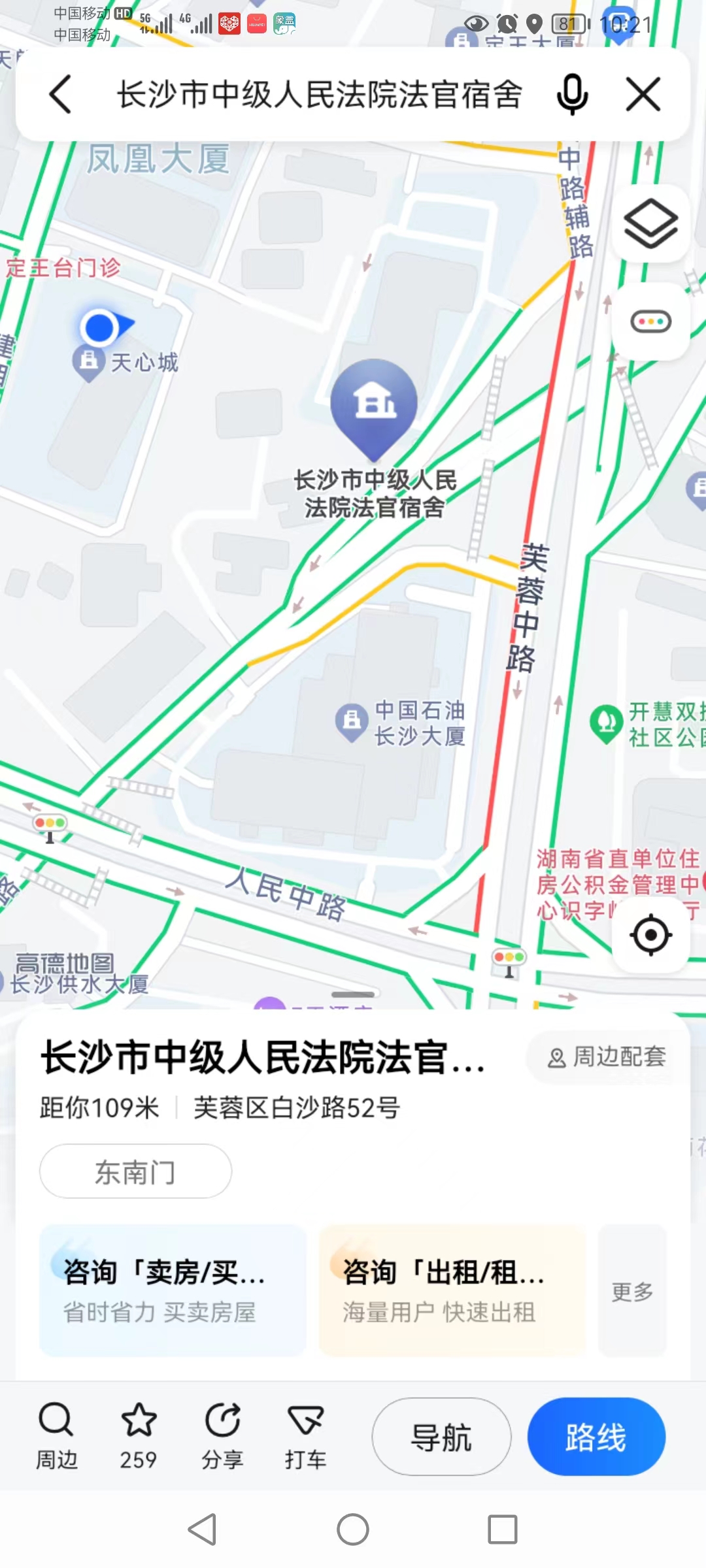Open the map layers button
Screen dimensions: 706x1568
(x=650, y=223)
